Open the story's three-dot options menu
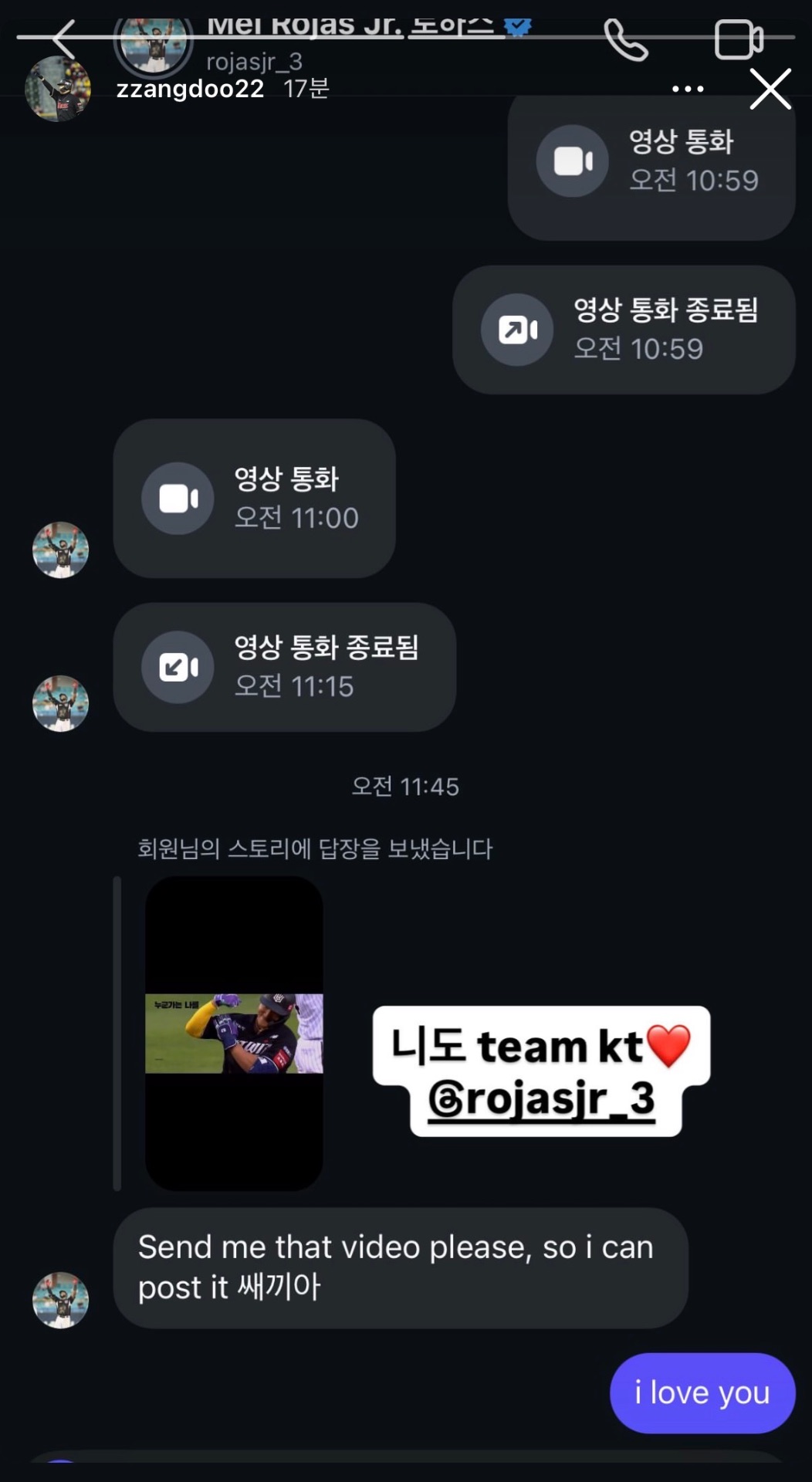The image size is (812, 1482). 687,89
